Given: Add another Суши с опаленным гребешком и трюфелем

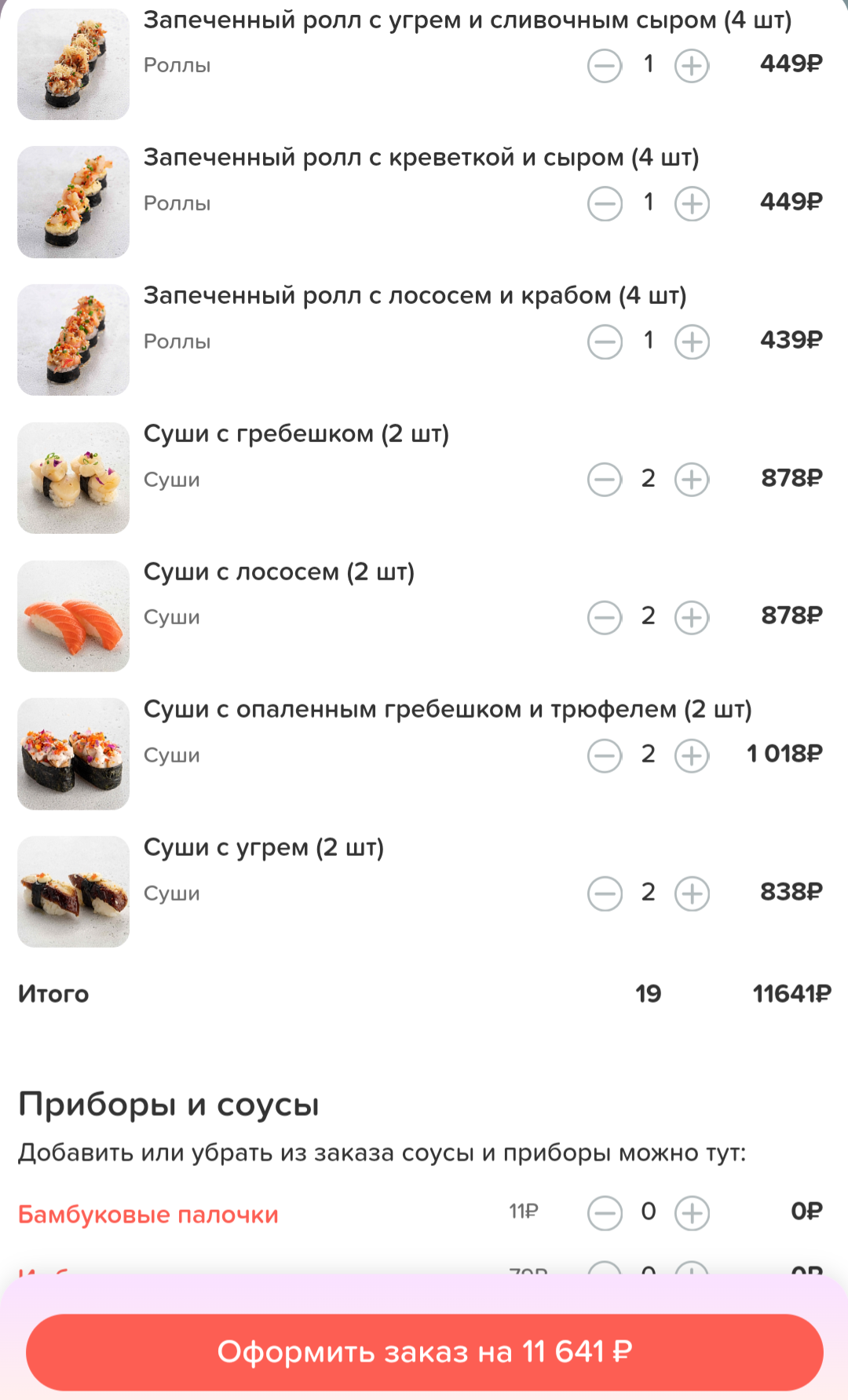Looking at the screenshot, I should (x=692, y=756).
